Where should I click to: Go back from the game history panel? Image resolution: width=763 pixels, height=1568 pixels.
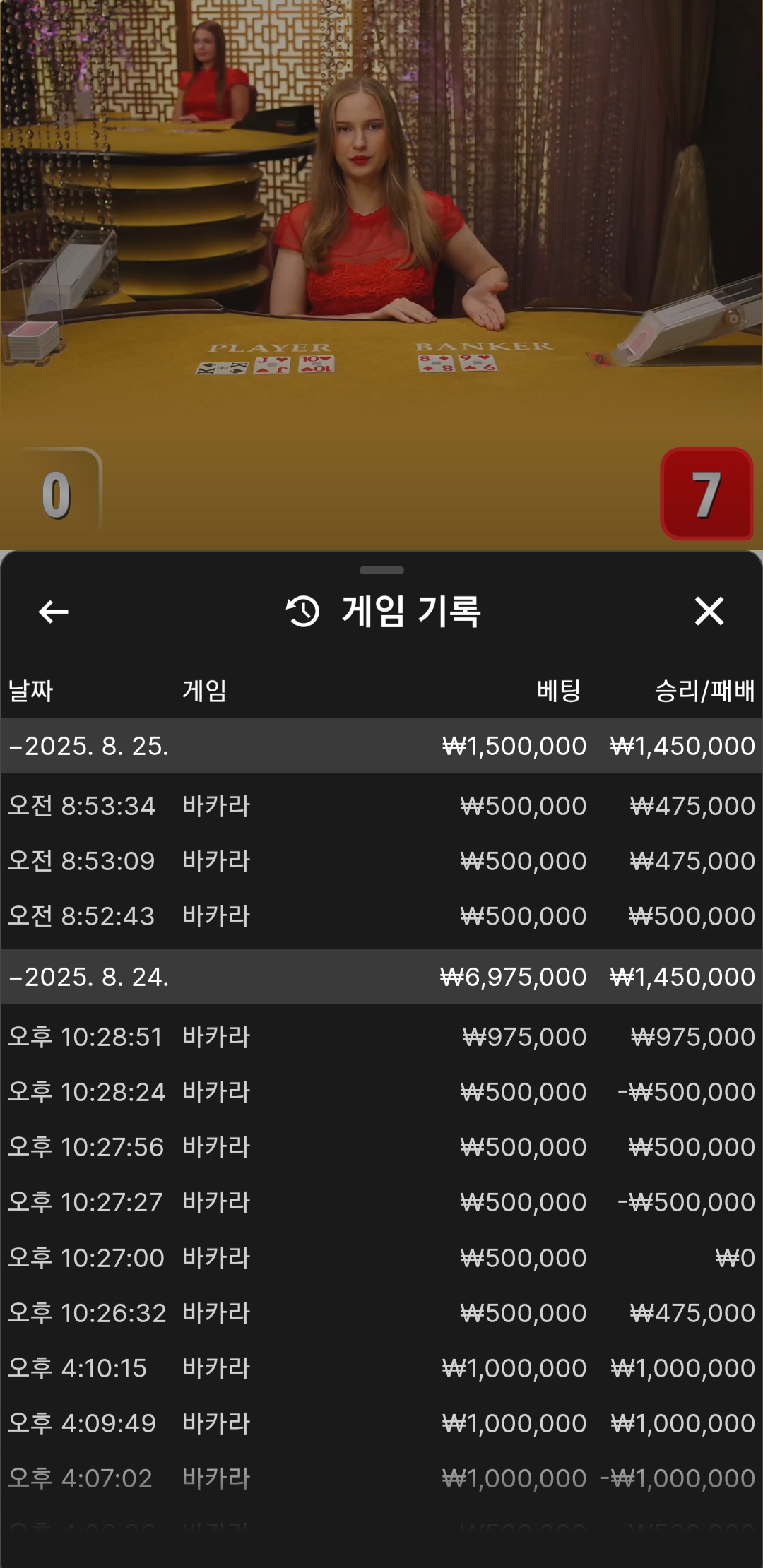click(53, 611)
